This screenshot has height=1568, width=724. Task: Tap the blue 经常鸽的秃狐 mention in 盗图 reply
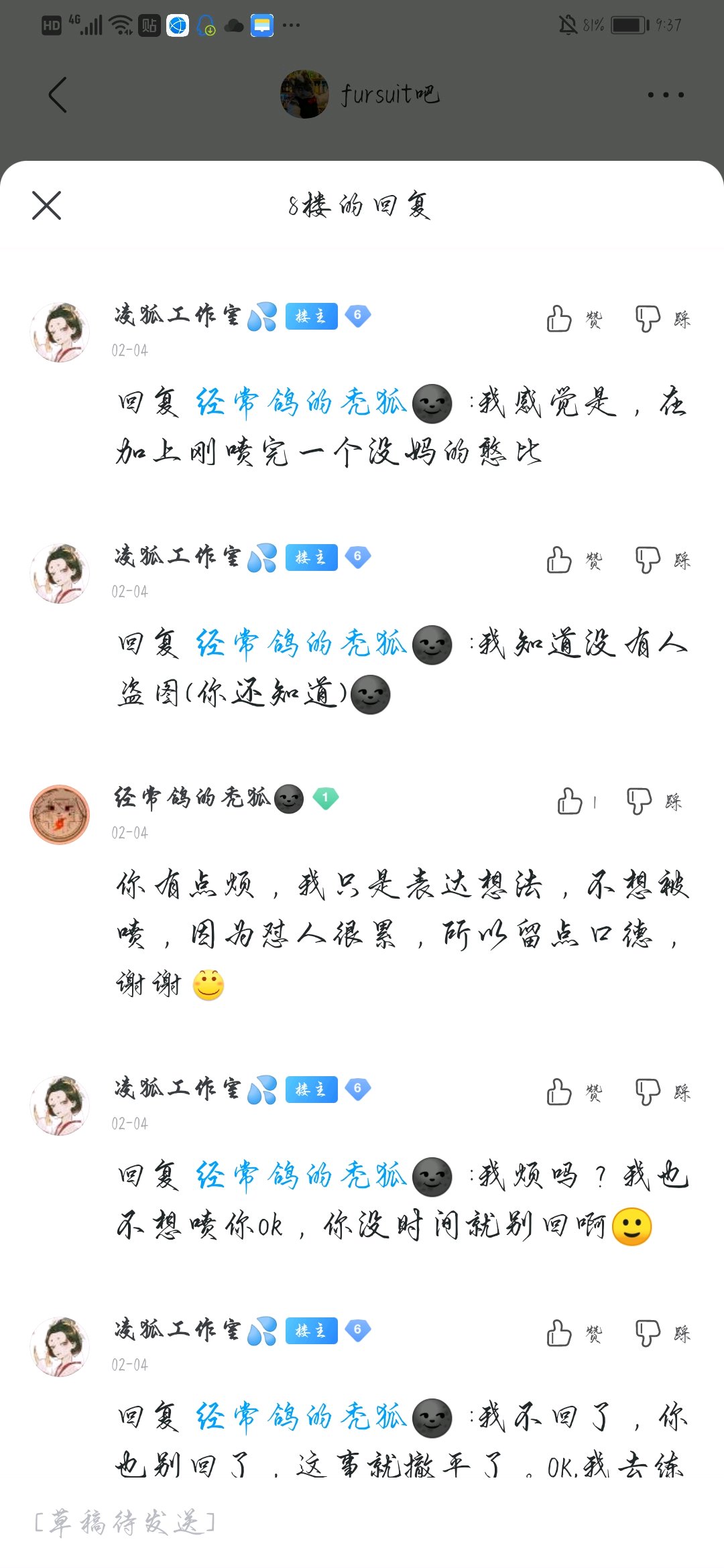pyautogui.click(x=302, y=645)
